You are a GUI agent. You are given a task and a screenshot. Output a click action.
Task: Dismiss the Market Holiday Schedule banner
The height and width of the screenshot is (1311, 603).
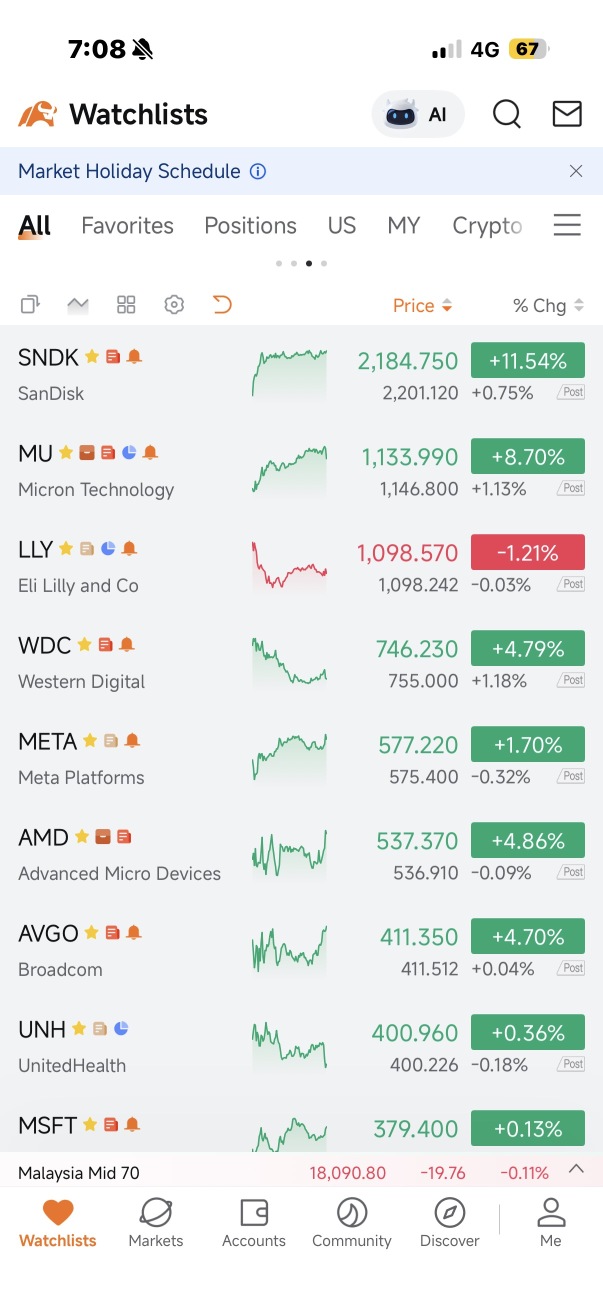576,171
